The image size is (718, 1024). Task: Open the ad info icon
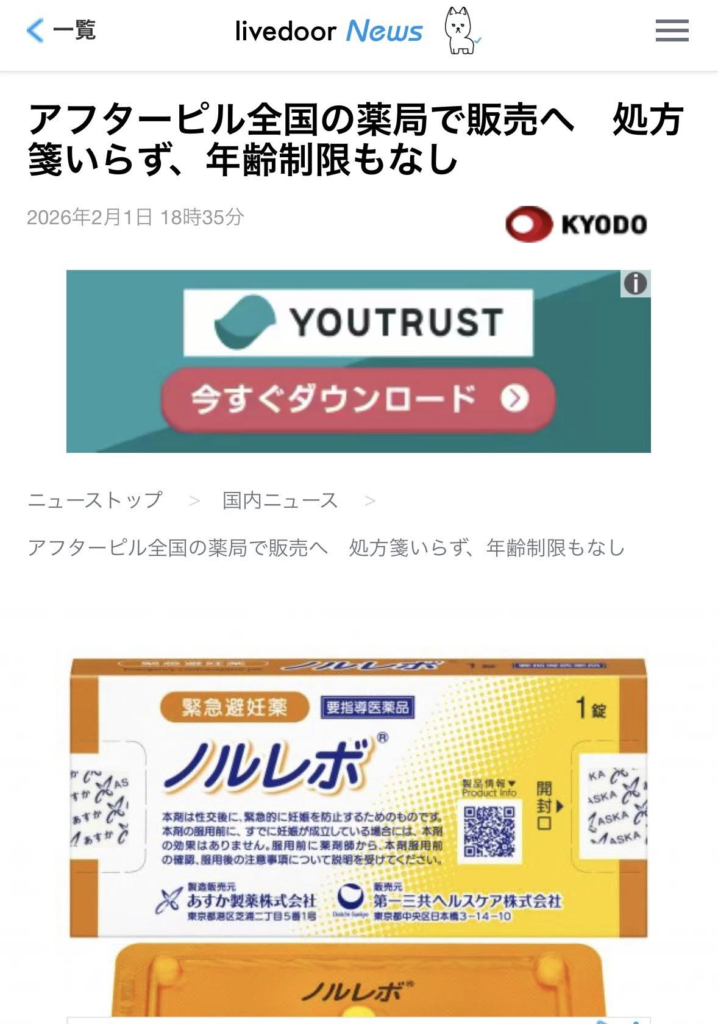pyautogui.click(x=636, y=284)
